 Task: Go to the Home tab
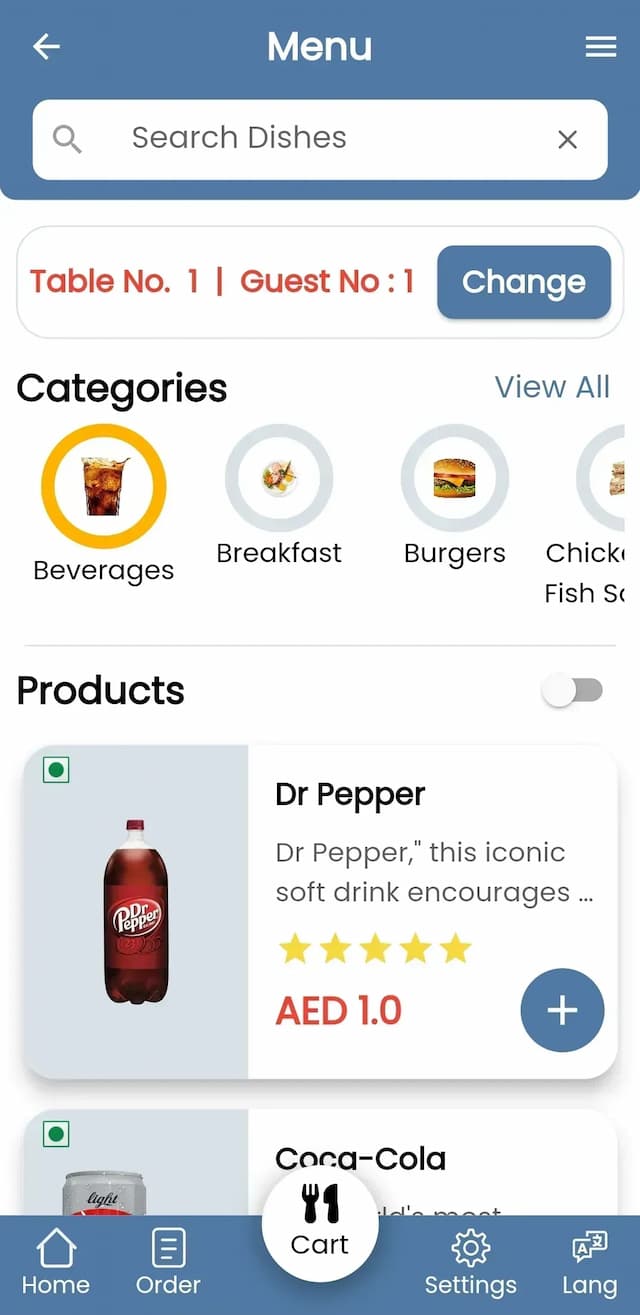(x=56, y=1262)
